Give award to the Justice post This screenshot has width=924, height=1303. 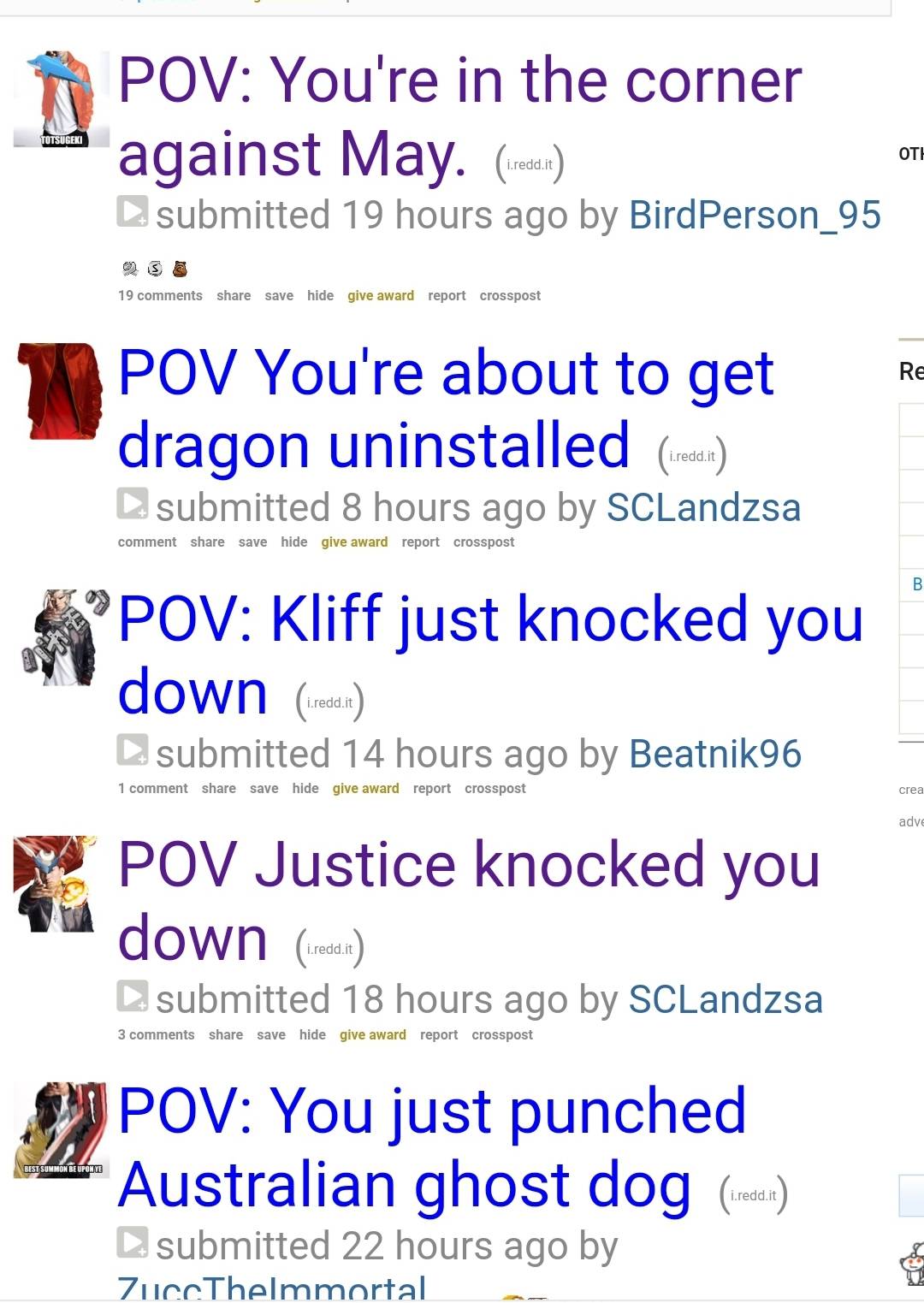(372, 1034)
